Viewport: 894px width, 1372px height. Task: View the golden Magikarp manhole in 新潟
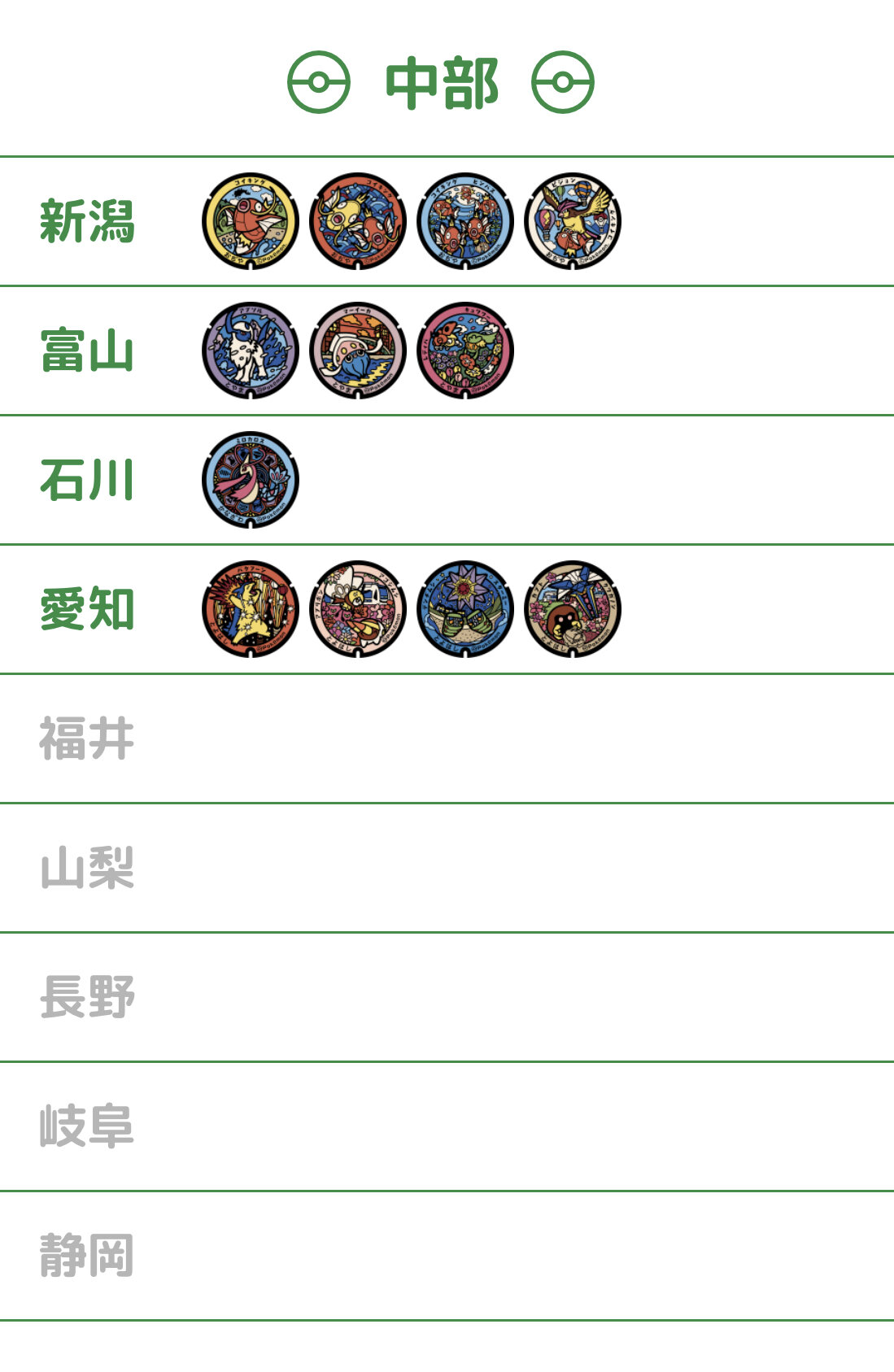358,221
